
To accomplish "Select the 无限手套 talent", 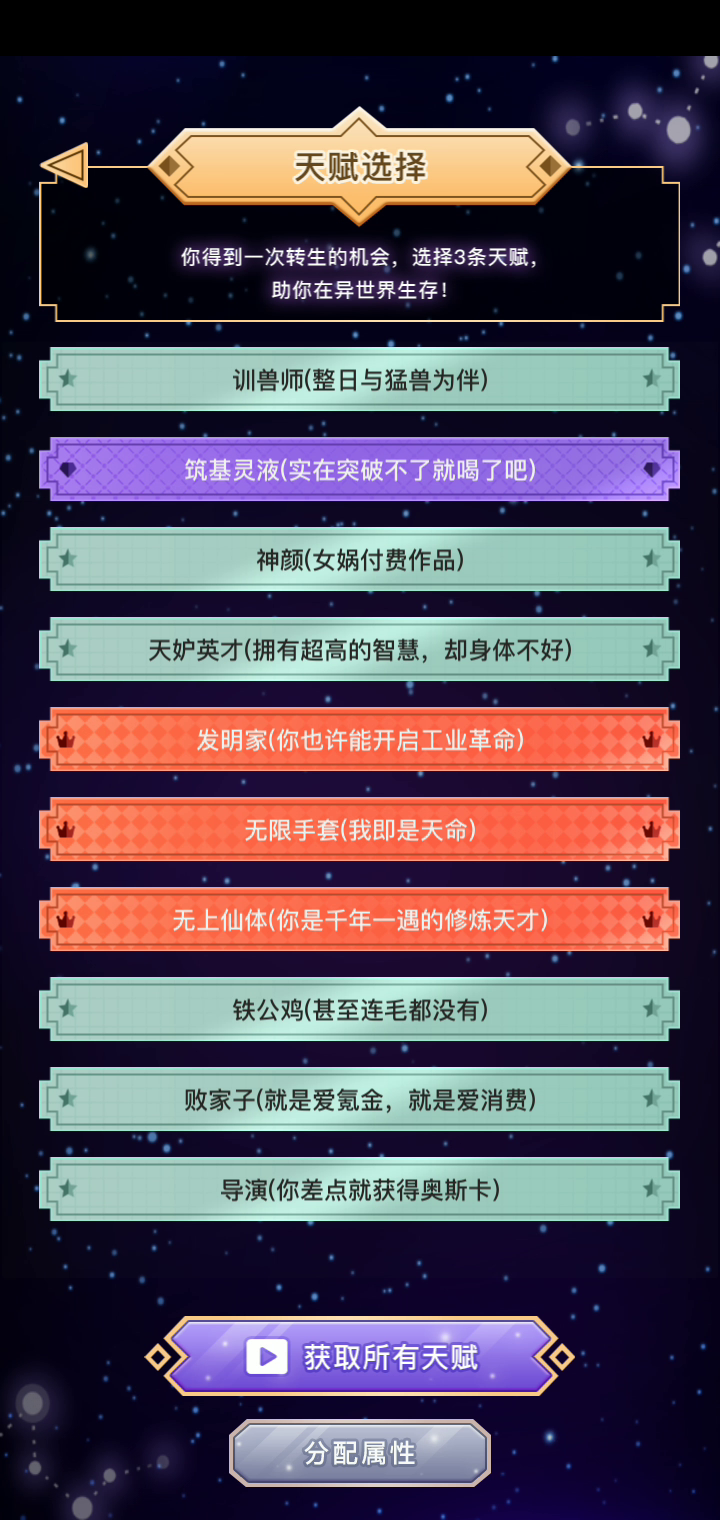I will pyautogui.click(x=360, y=829).
